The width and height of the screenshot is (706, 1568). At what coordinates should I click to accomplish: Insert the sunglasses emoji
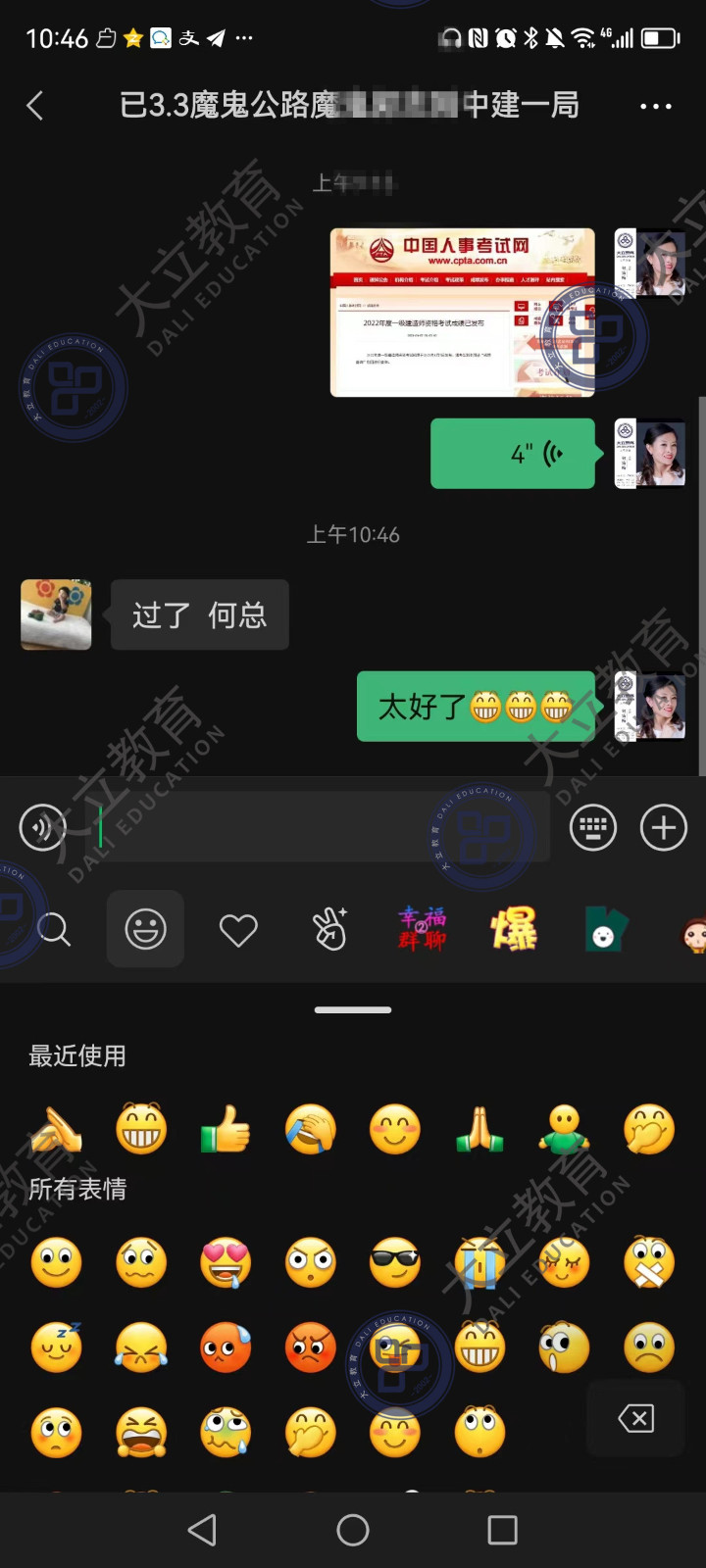pos(395,1262)
